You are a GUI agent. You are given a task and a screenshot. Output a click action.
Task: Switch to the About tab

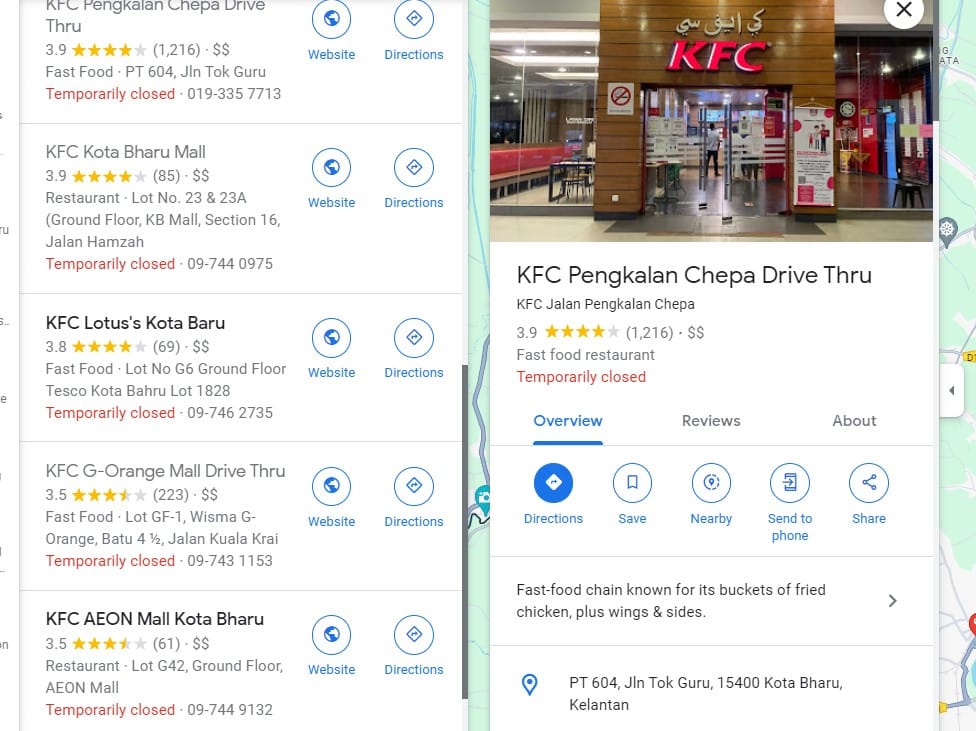[854, 421]
